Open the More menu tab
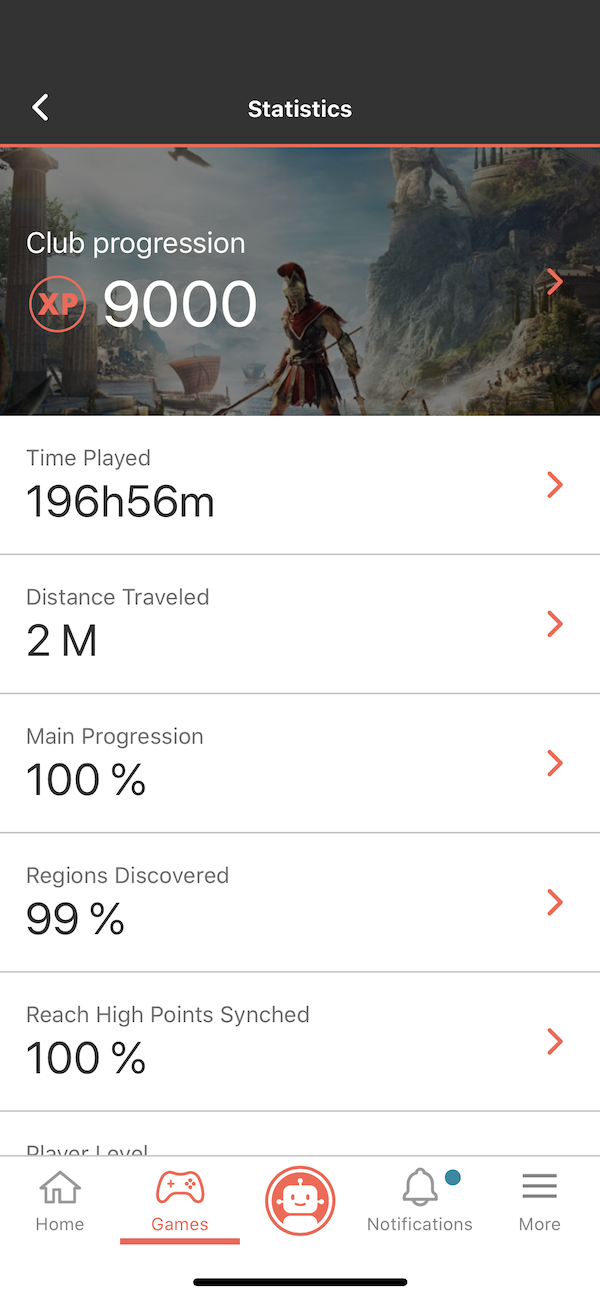 coord(539,1201)
